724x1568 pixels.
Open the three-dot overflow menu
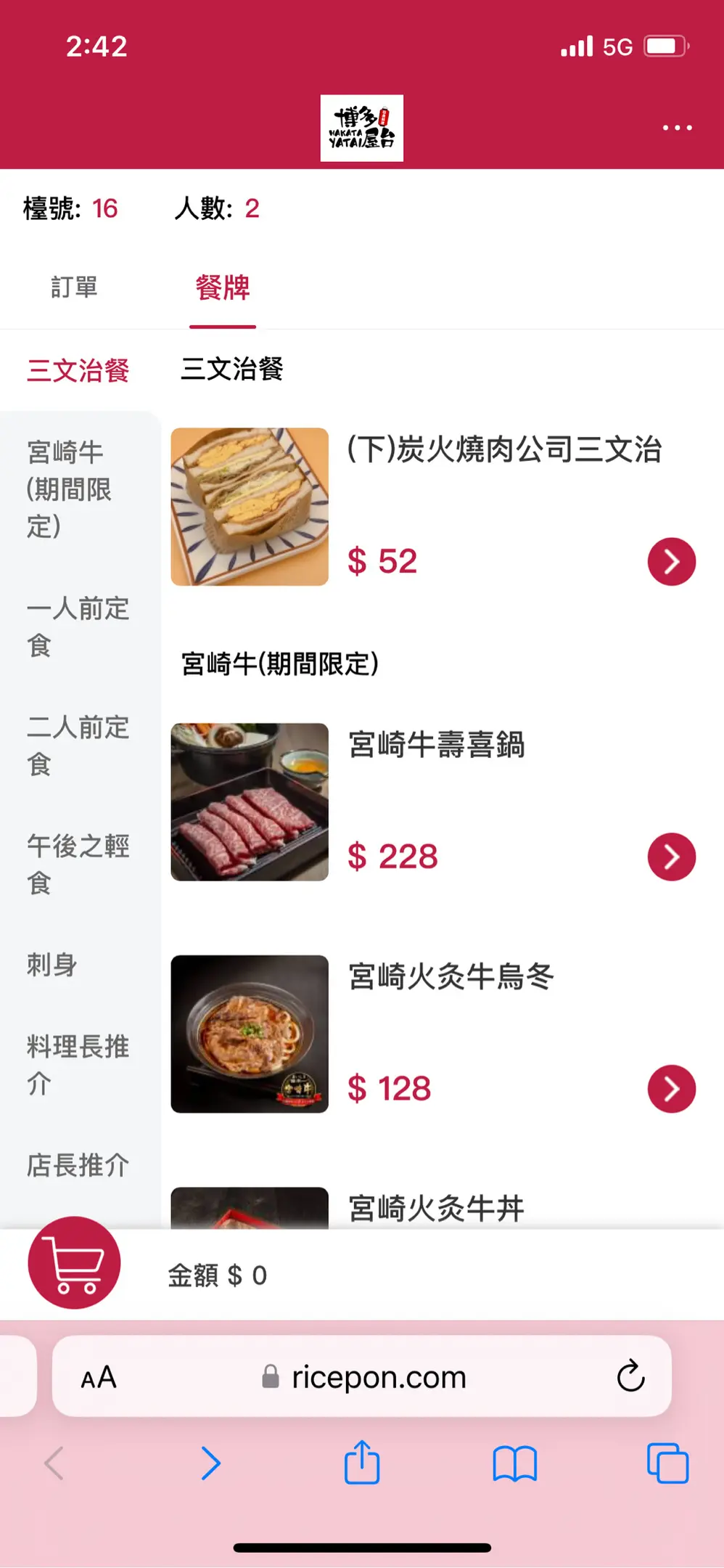677,128
